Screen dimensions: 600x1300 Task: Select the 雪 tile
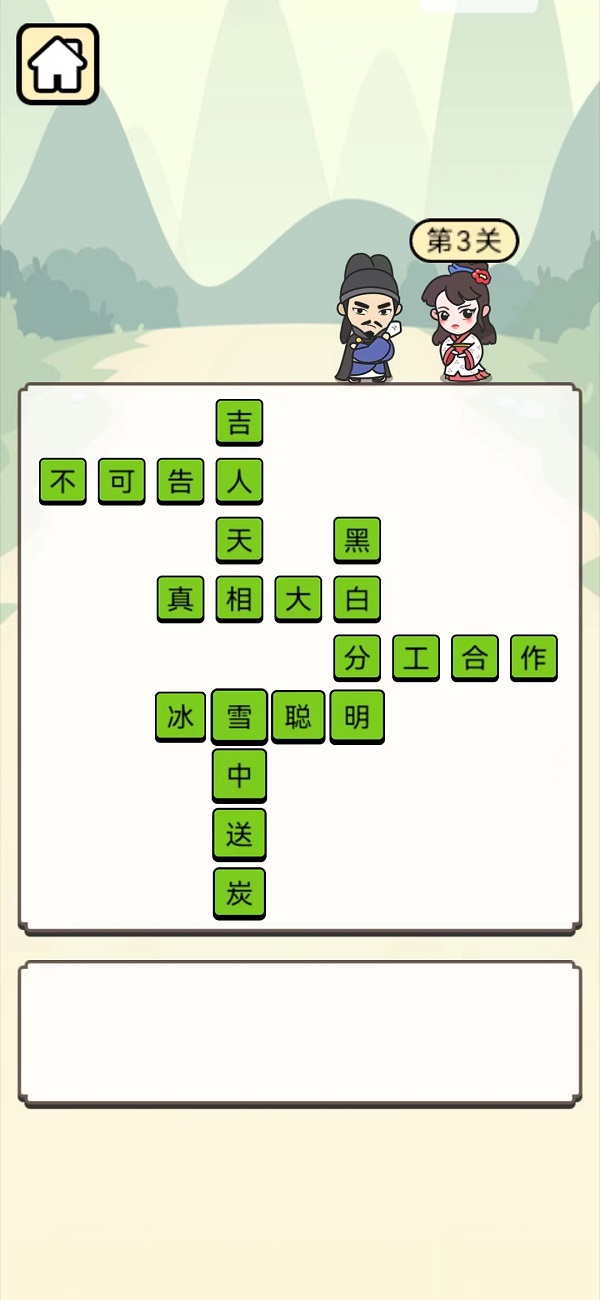(239, 717)
